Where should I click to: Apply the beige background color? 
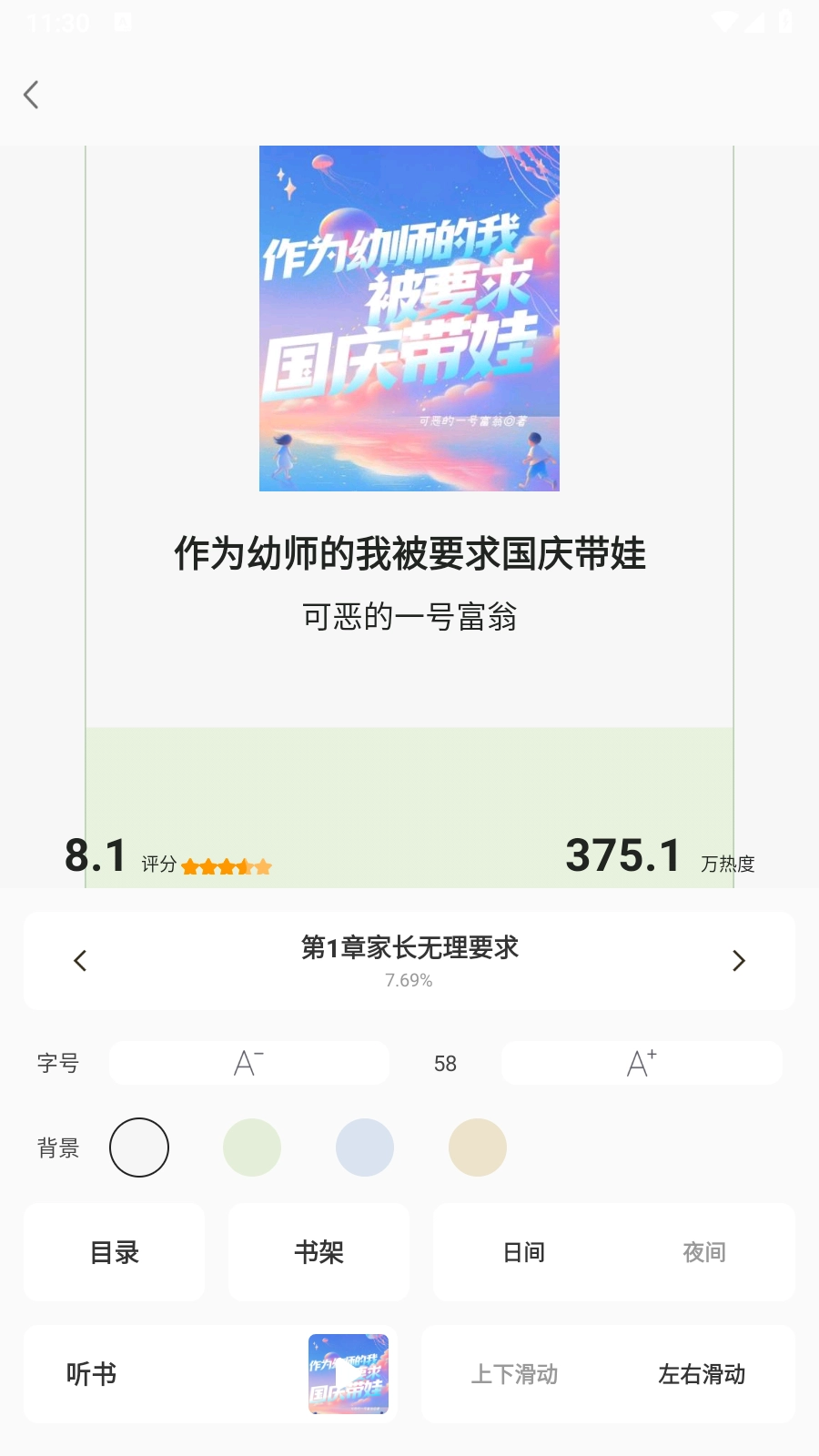click(x=478, y=1148)
